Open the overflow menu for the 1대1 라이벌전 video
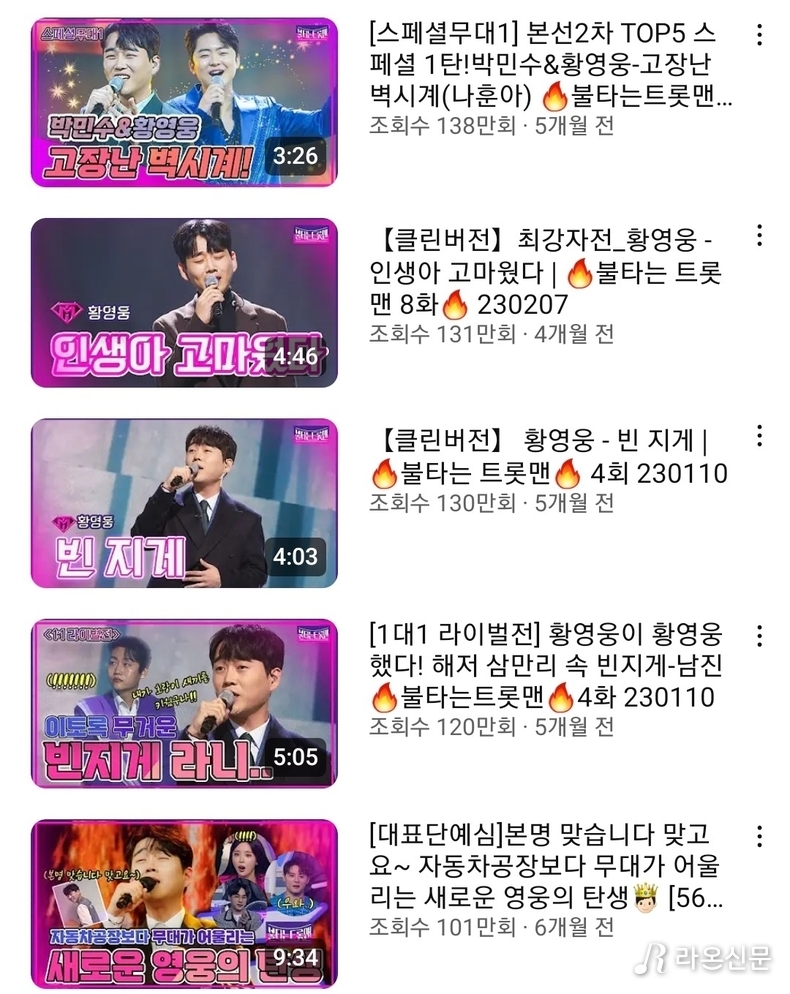This screenshot has height=994, width=790. click(759, 635)
